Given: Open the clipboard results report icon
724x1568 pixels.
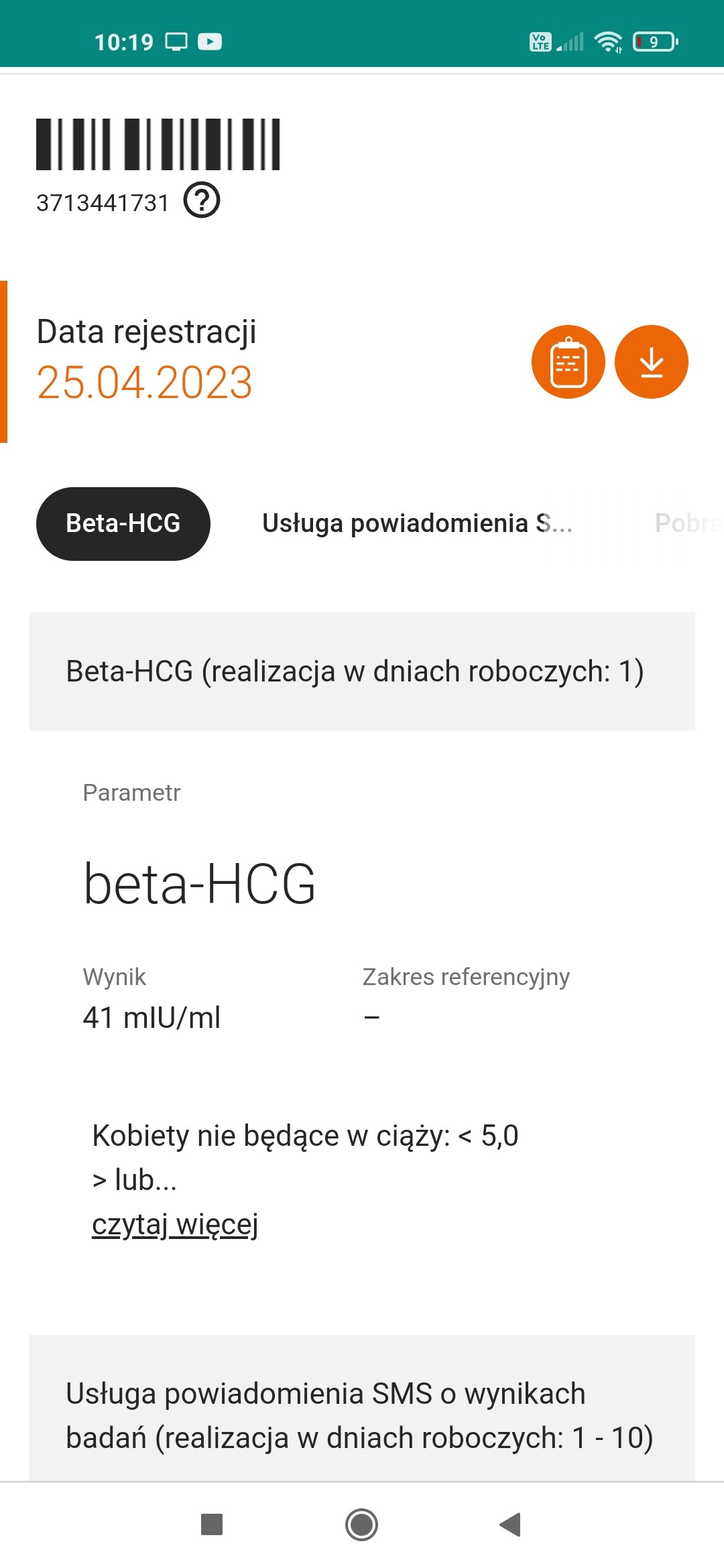Looking at the screenshot, I should 568,362.
